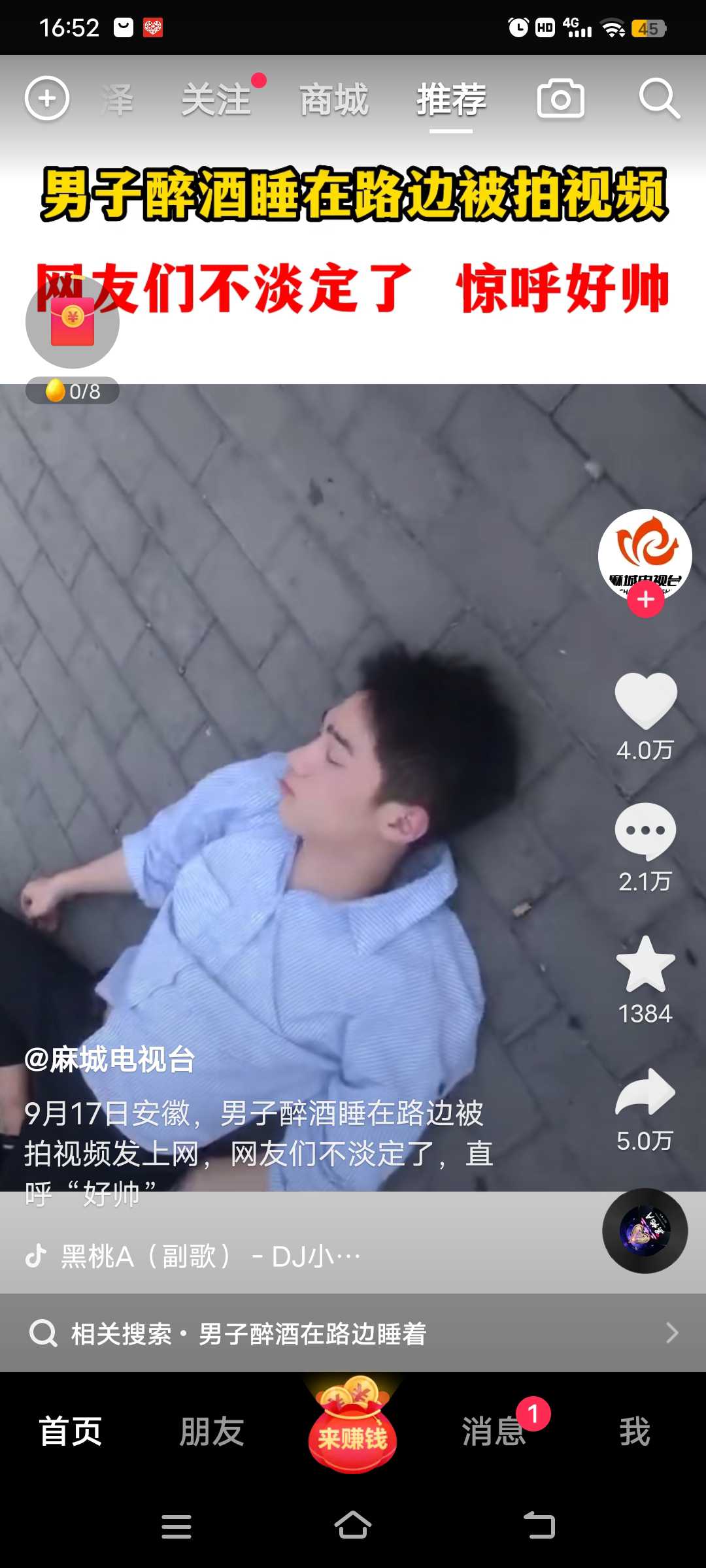
Task: Tap the plus icon at top left
Action: 47,99
